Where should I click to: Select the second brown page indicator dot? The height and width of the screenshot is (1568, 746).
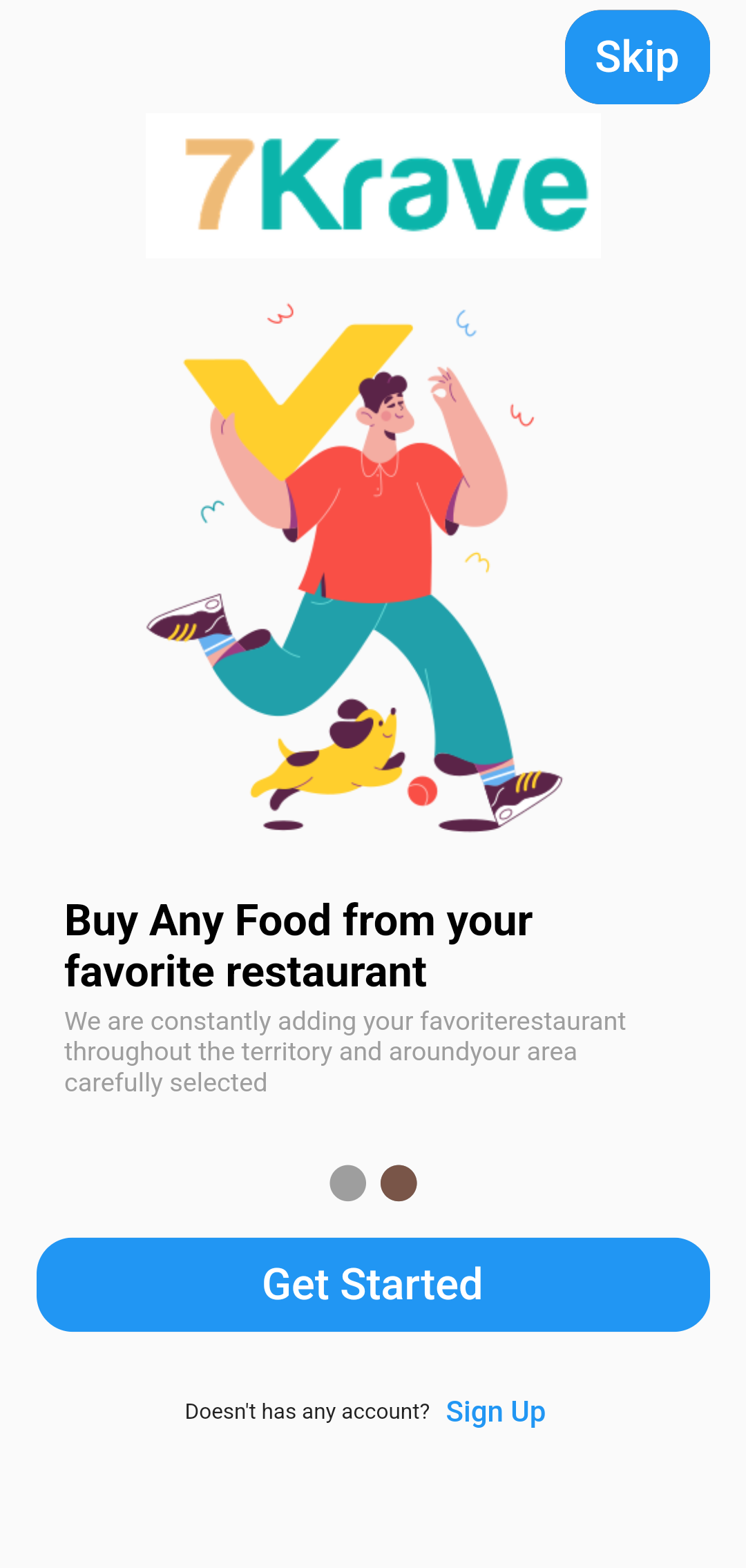[x=399, y=1183]
